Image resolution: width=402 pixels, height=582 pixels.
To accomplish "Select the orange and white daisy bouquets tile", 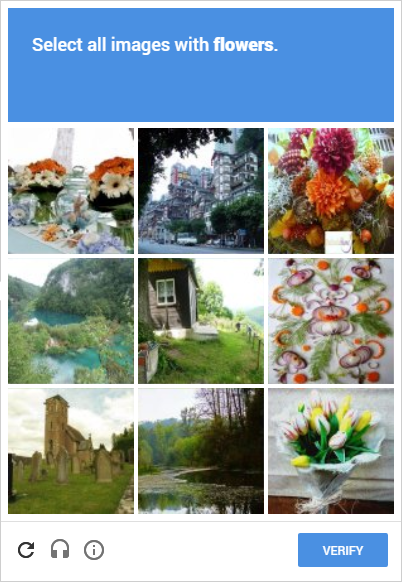I will click(x=71, y=191).
